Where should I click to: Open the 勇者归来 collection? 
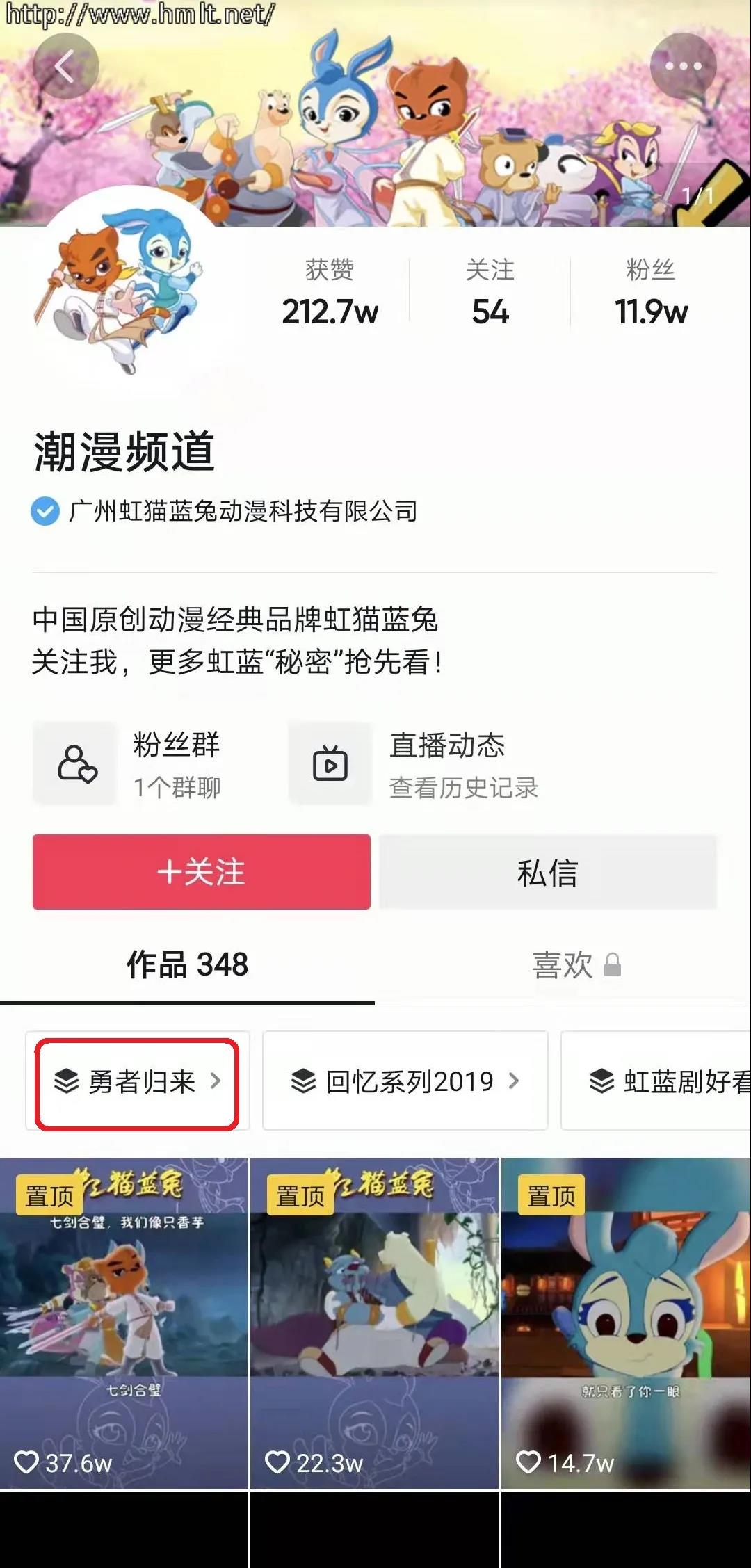click(x=138, y=1081)
